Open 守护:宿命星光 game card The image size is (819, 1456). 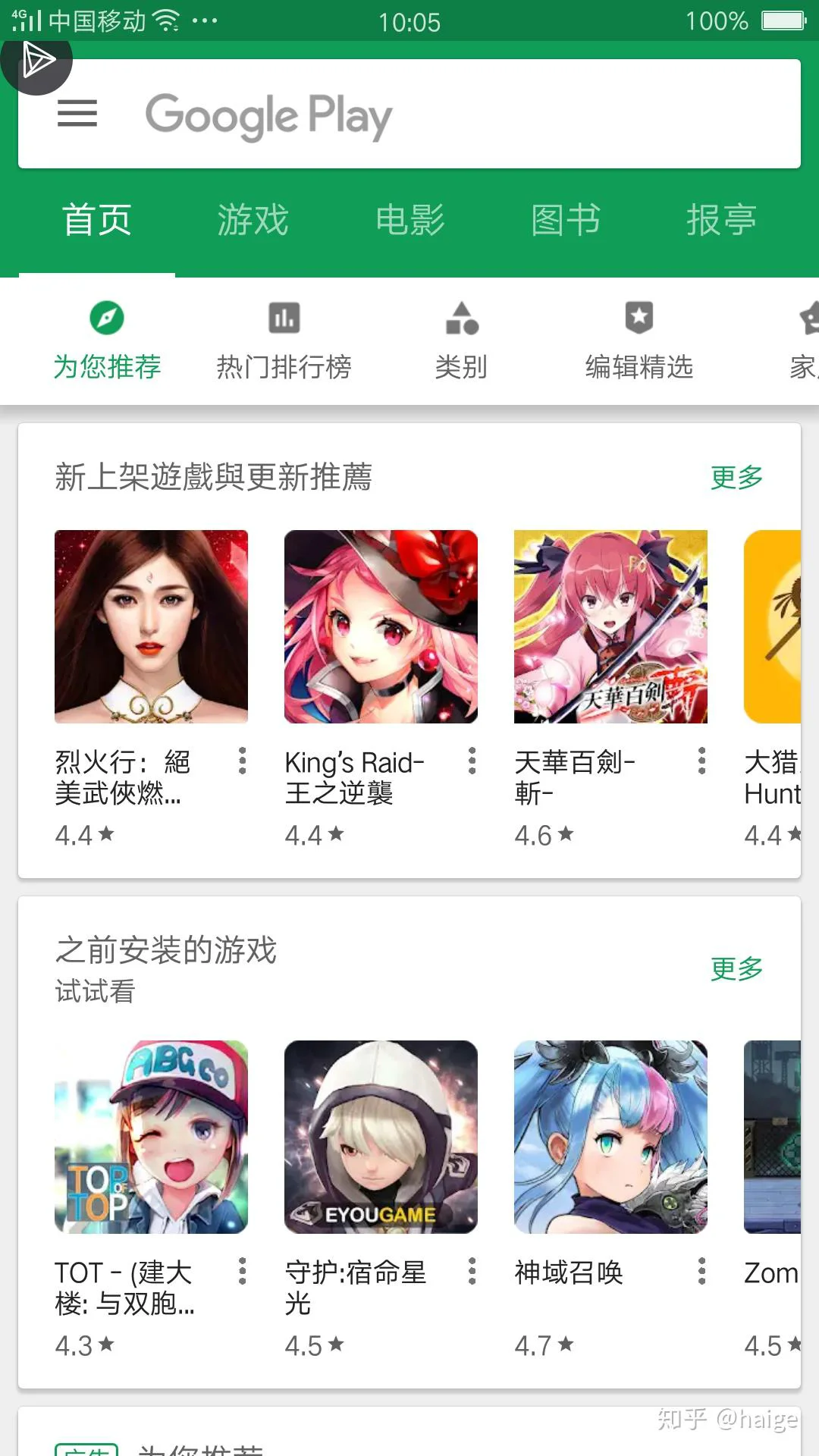[381, 1137]
